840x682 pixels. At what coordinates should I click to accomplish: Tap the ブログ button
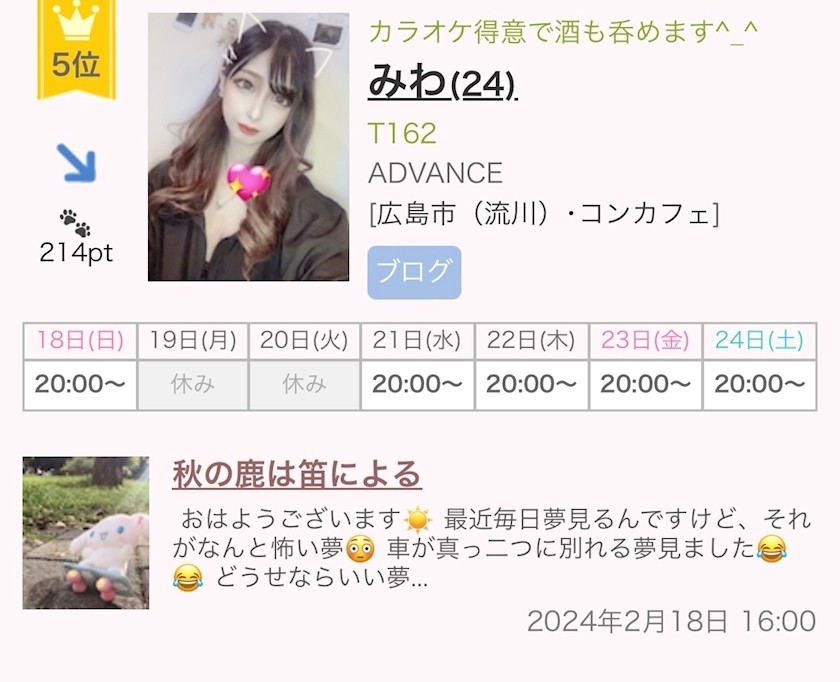[414, 272]
